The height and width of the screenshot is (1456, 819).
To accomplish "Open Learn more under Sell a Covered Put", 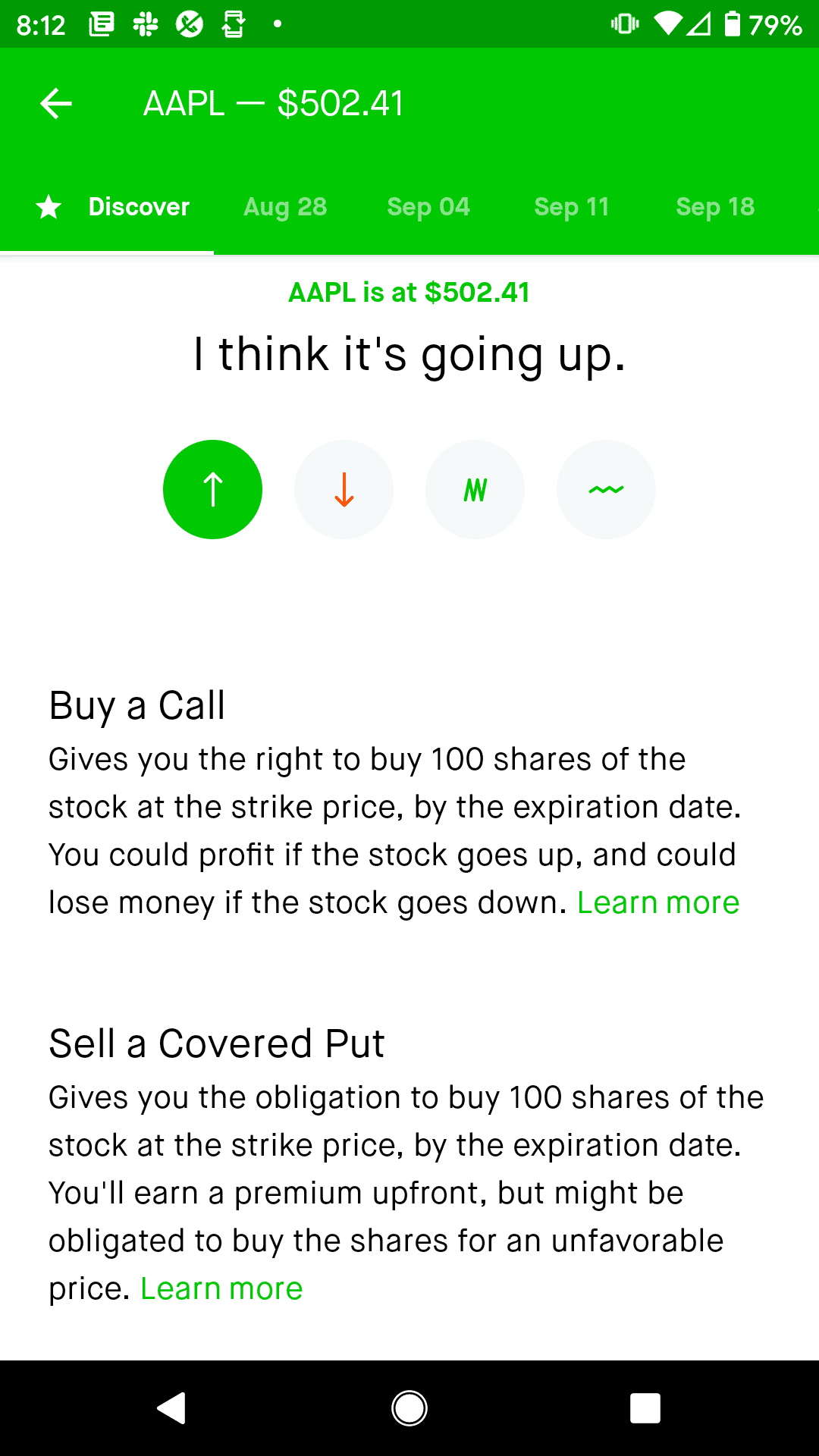I will pos(221,1288).
